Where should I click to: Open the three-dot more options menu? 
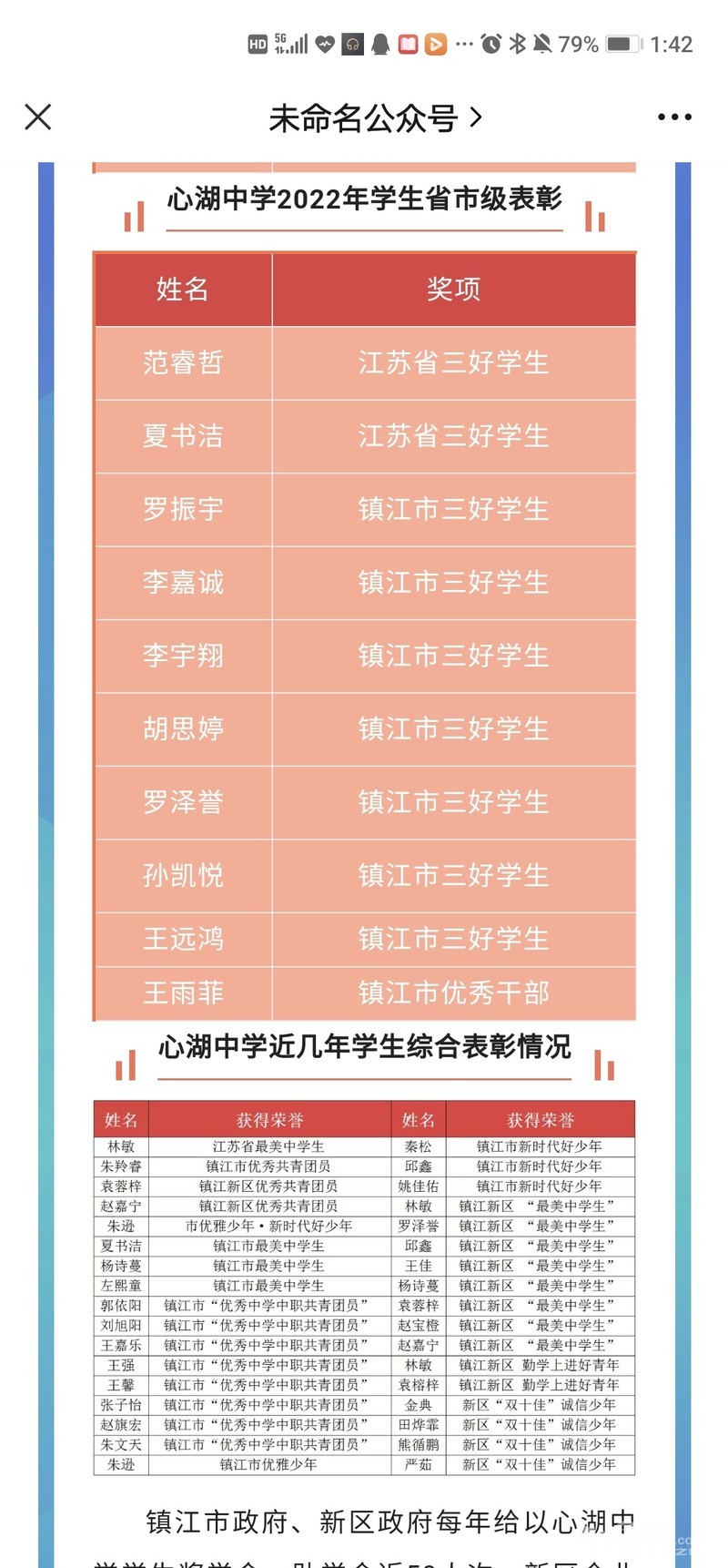pos(674,117)
